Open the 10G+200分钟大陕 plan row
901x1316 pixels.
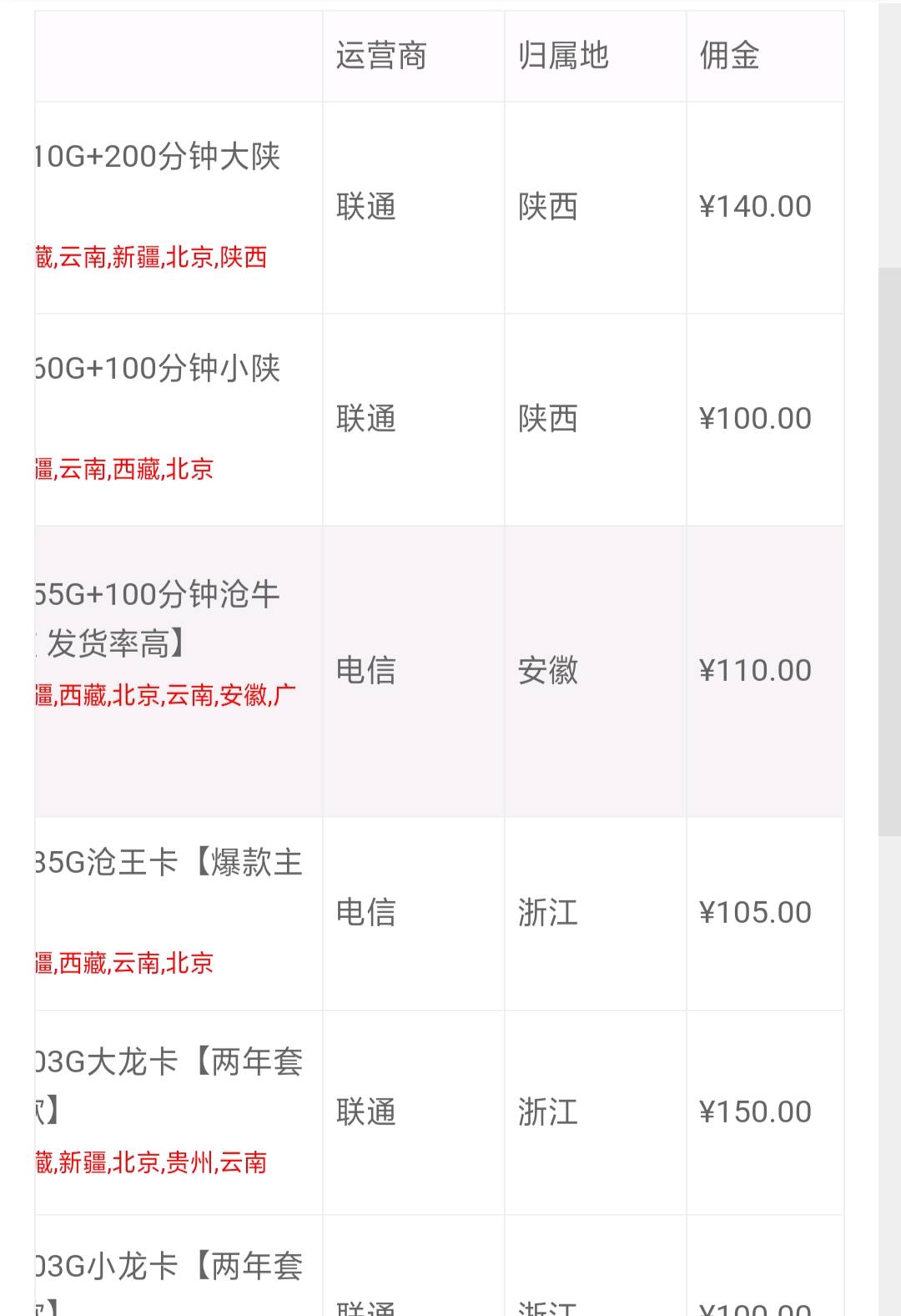(x=159, y=157)
